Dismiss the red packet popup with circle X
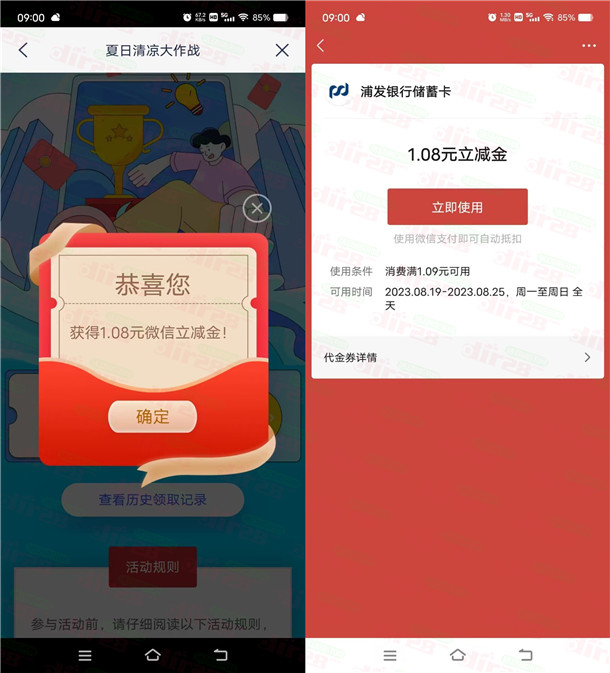Viewport: 610px width, 673px height. pos(257,208)
